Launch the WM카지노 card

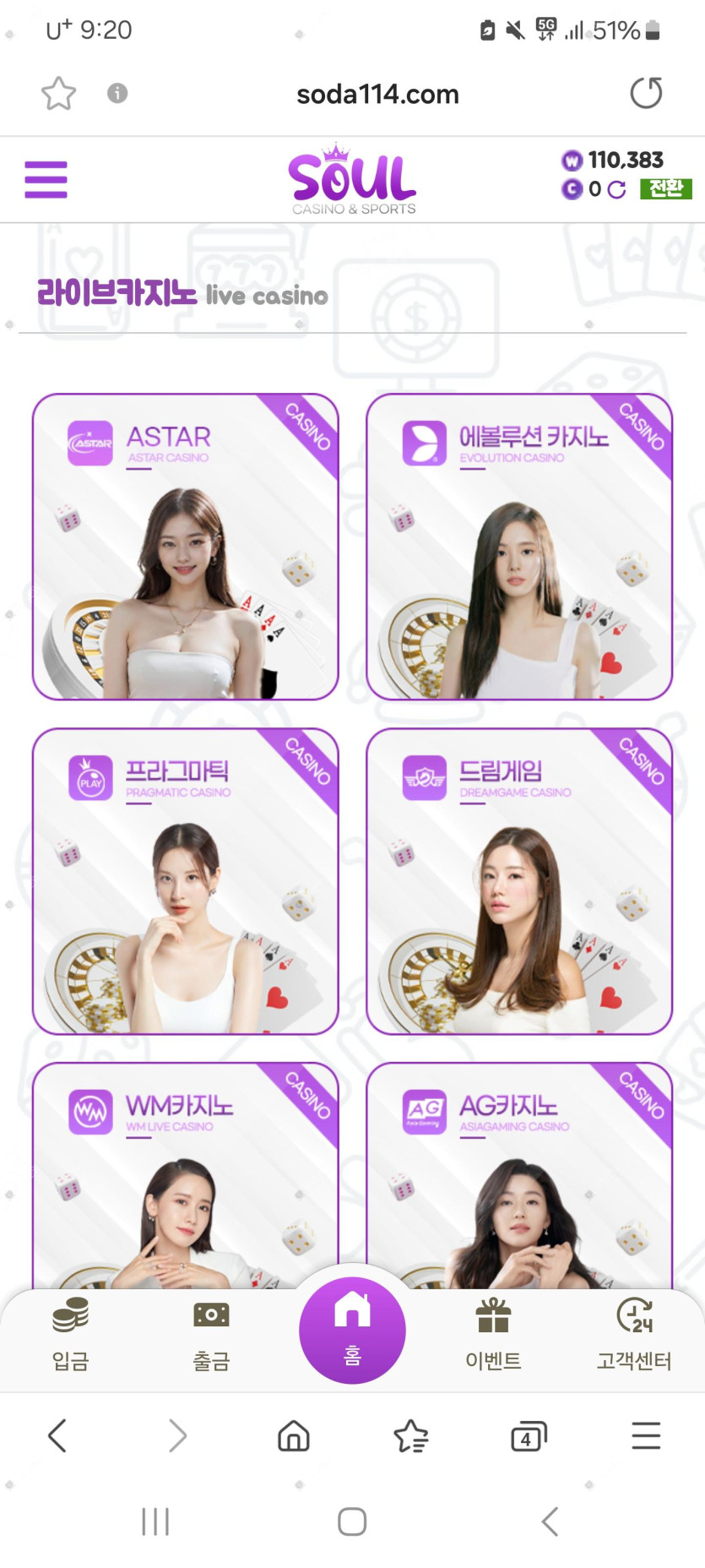tap(186, 1183)
